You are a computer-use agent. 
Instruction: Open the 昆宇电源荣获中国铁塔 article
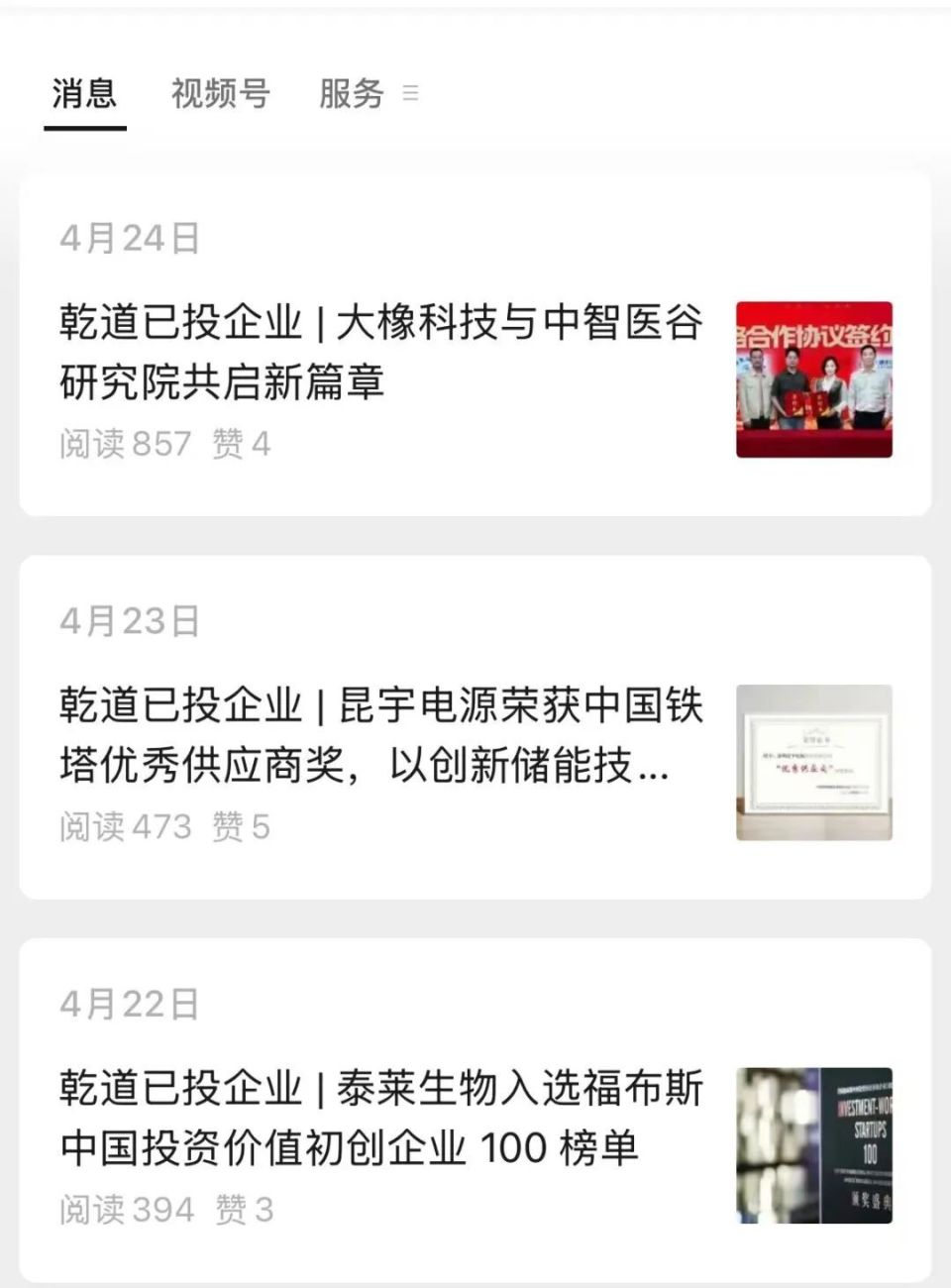pos(381,735)
